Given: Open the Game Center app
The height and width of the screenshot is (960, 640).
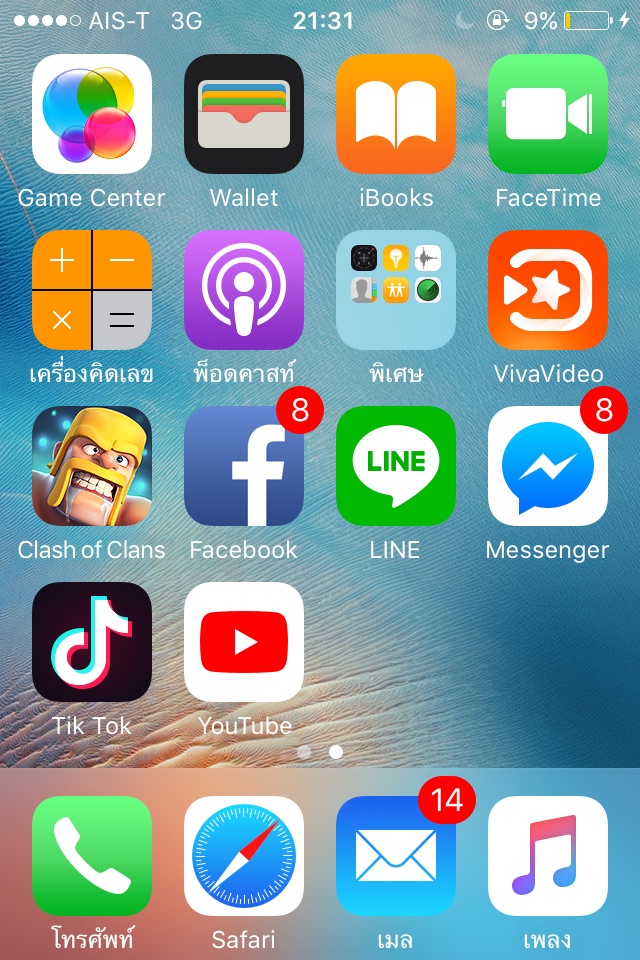Looking at the screenshot, I should (92, 114).
